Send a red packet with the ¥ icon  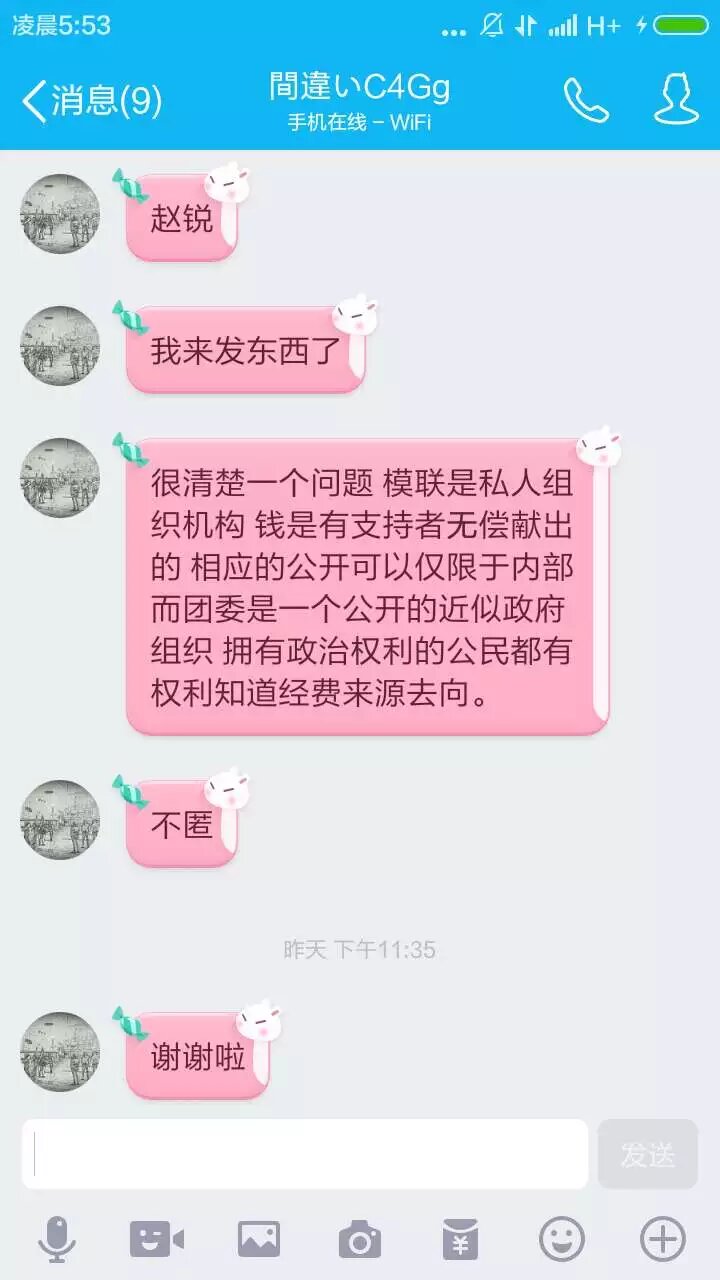coord(460,1240)
